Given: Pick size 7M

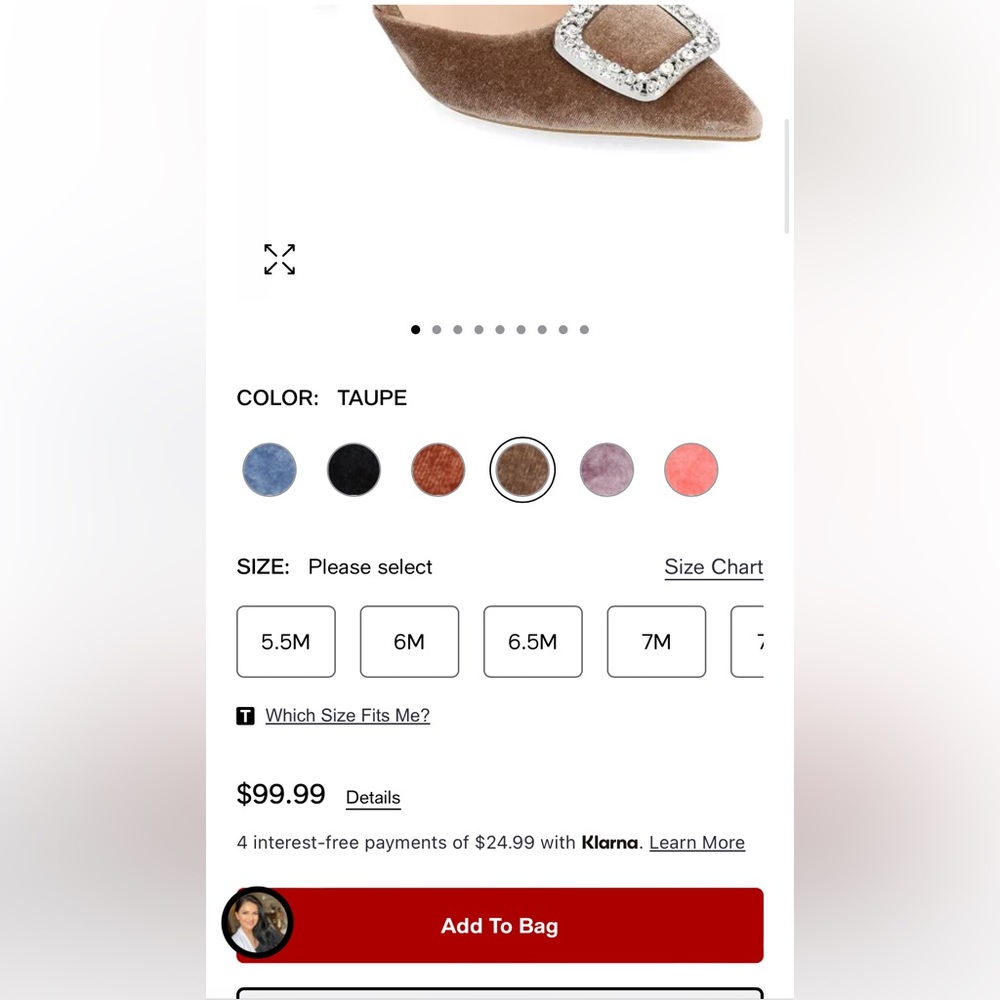Looking at the screenshot, I should pyautogui.click(x=656, y=642).
